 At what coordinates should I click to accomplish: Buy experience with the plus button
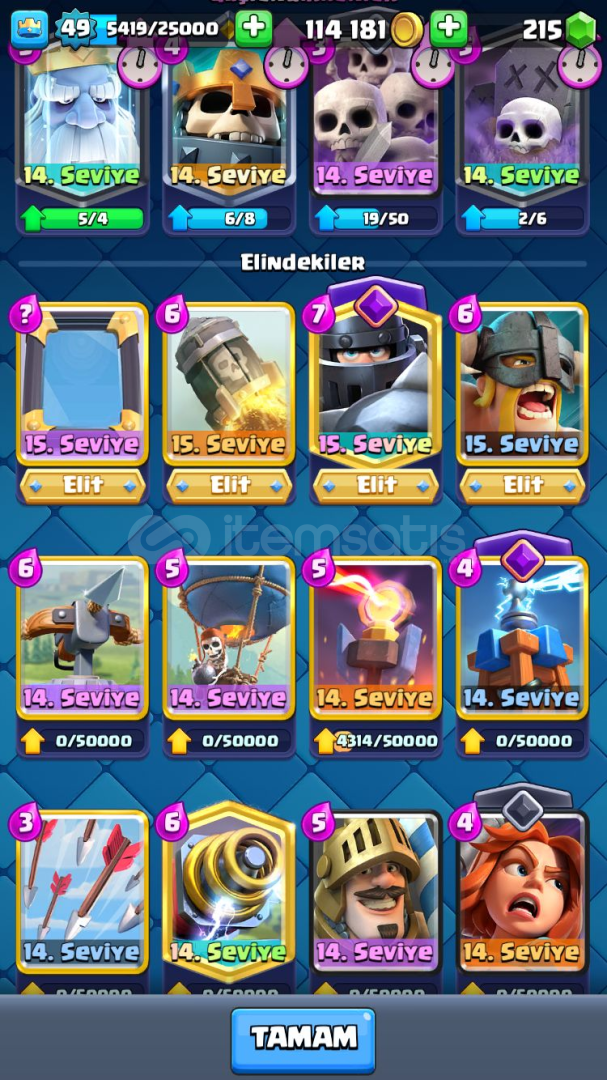click(x=255, y=28)
